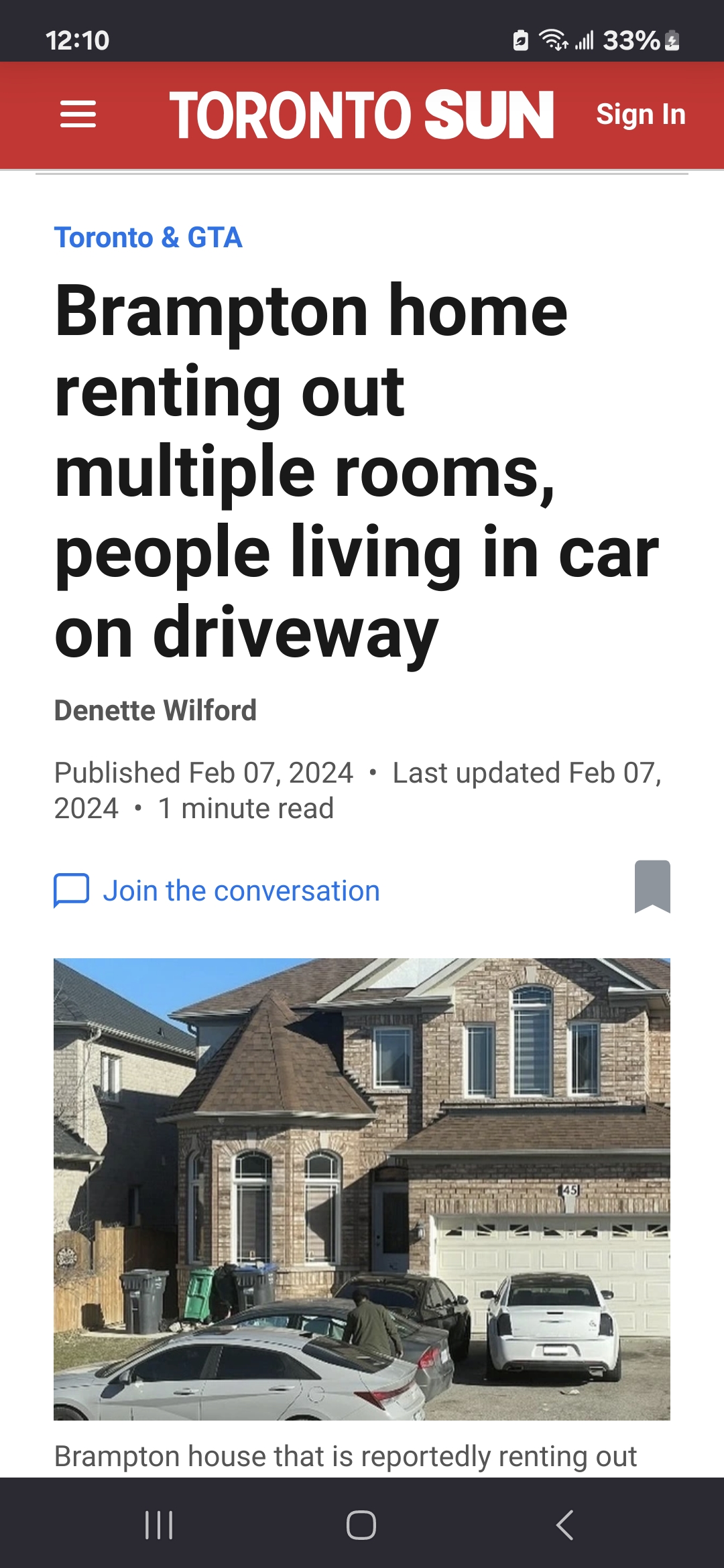Viewport: 724px width, 1568px height.
Task: Tap Sign In
Action: pos(641,115)
